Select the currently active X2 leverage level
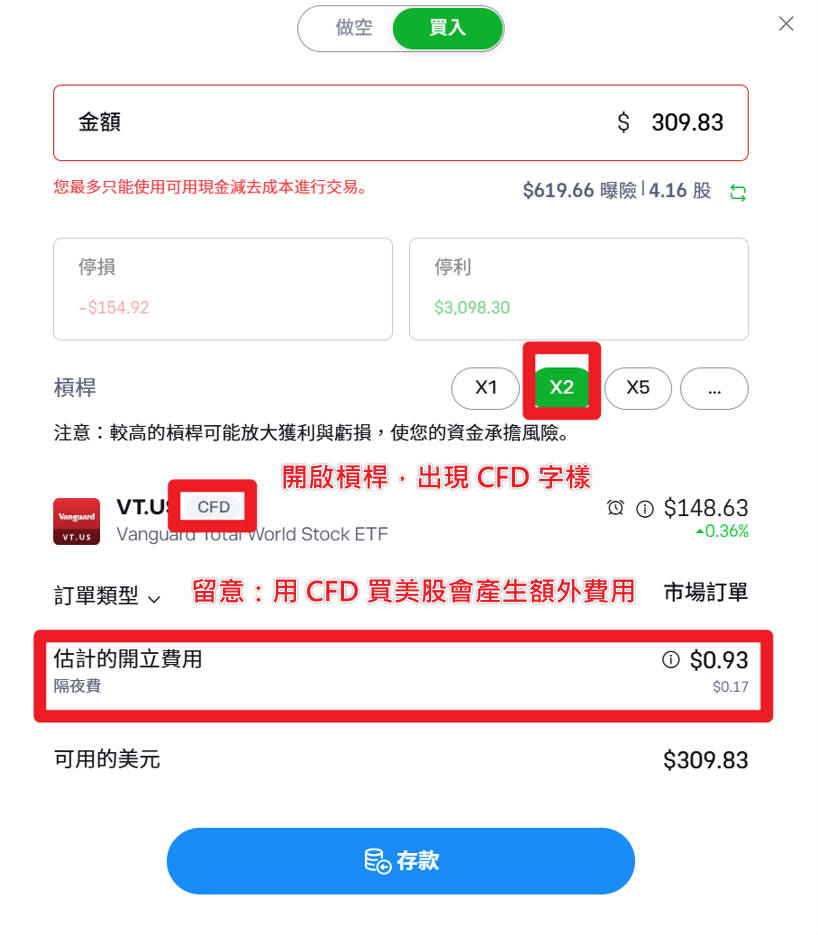Viewport: 818px width, 935px height. click(x=561, y=389)
